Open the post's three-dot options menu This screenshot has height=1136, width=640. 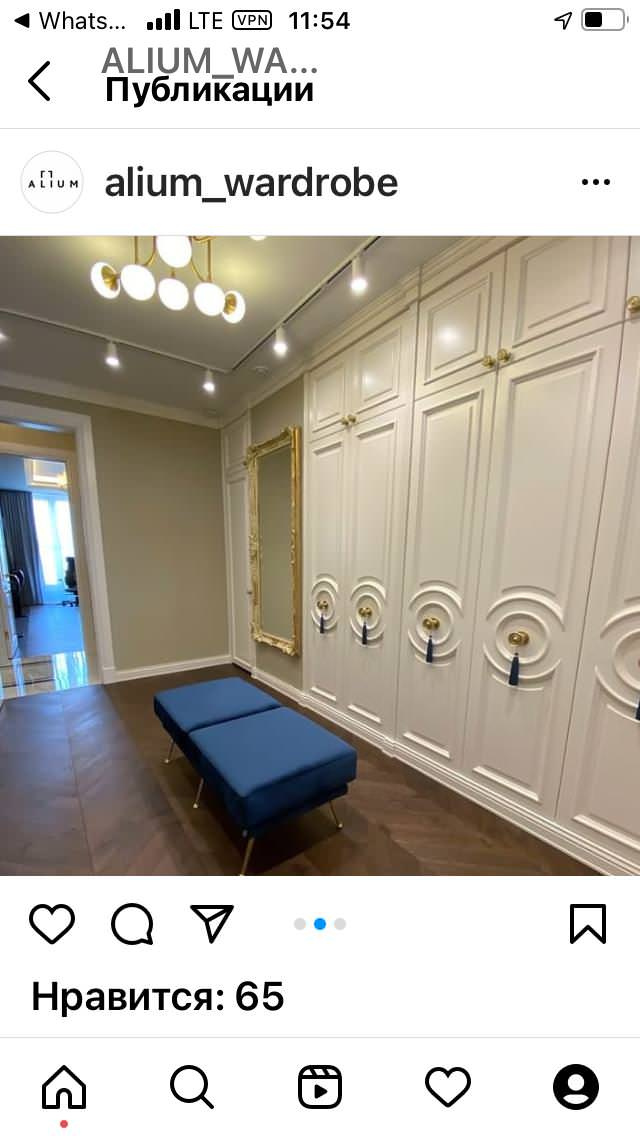point(595,182)
